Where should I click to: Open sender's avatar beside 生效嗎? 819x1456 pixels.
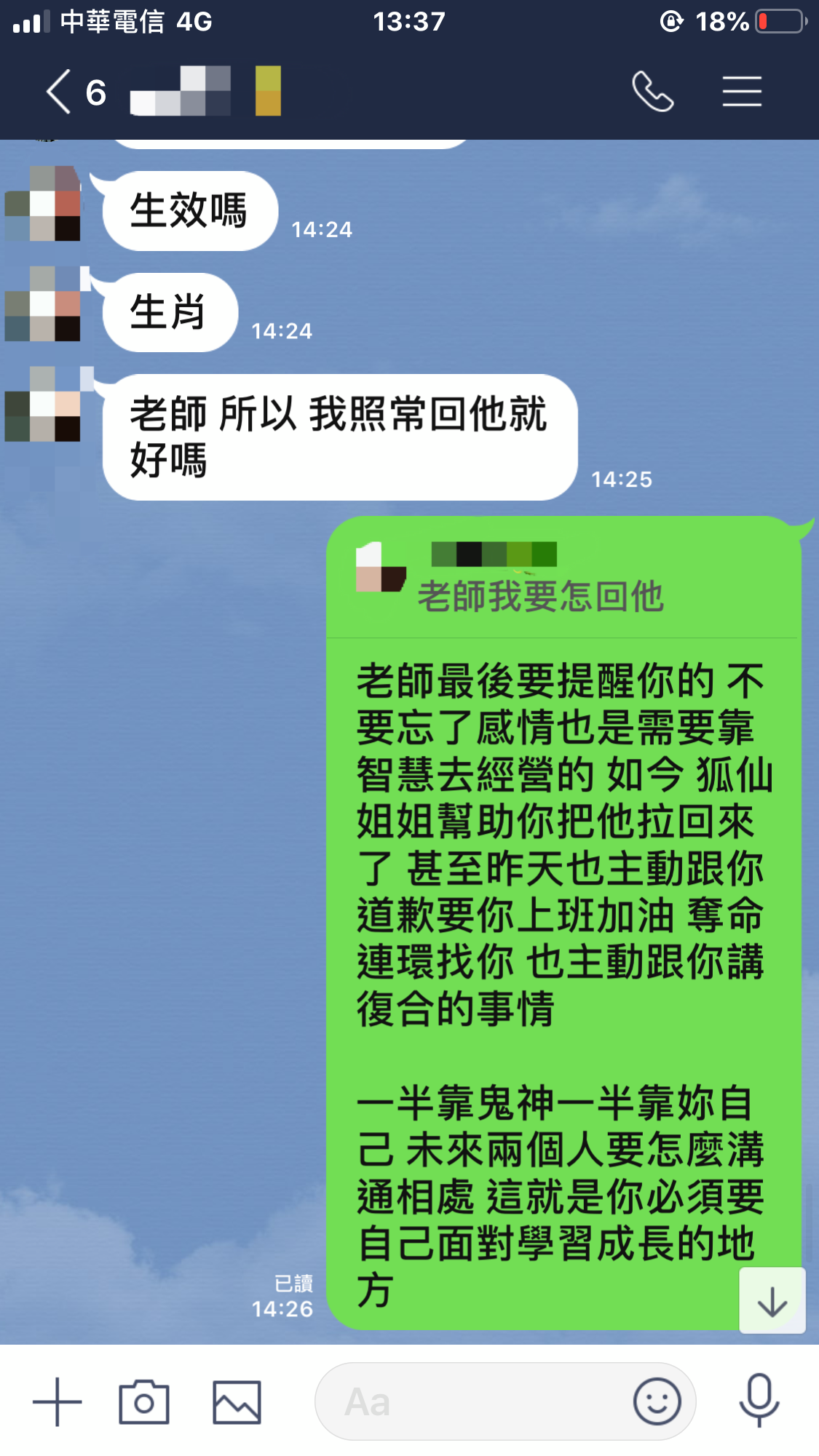(44, 205)
